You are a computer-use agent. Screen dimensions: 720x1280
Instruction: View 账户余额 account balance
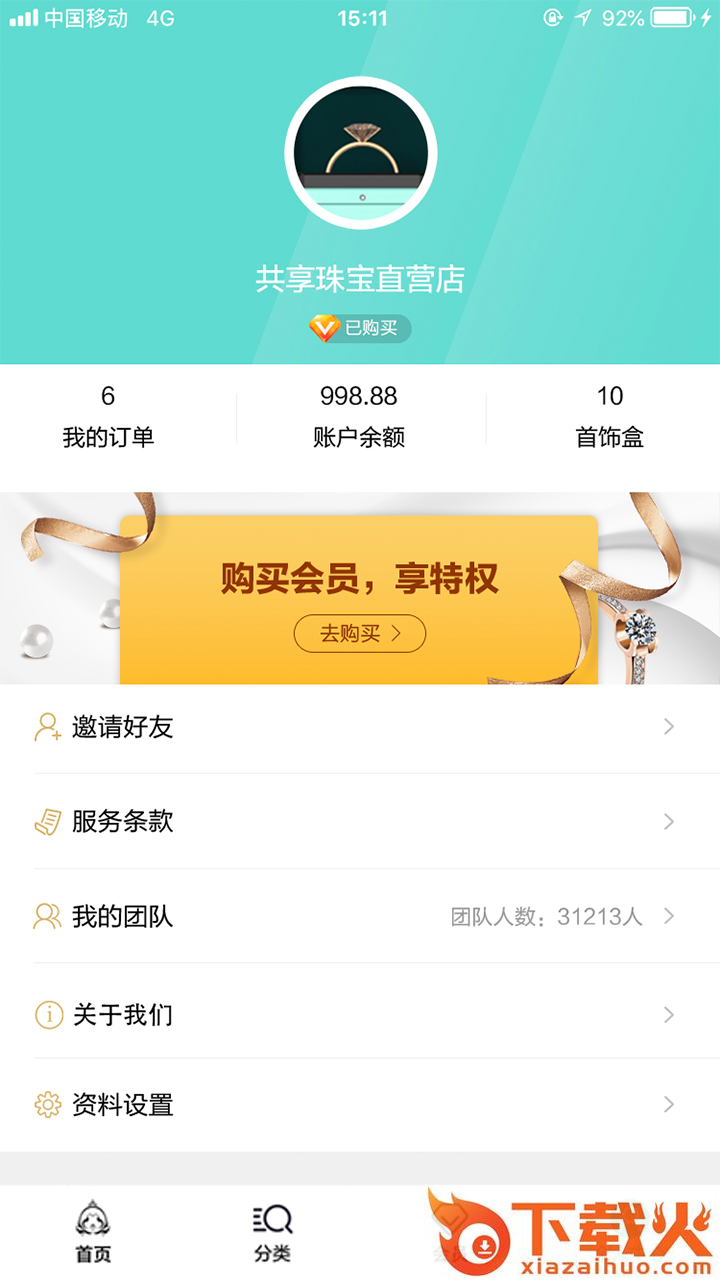[x=359, y=417]
